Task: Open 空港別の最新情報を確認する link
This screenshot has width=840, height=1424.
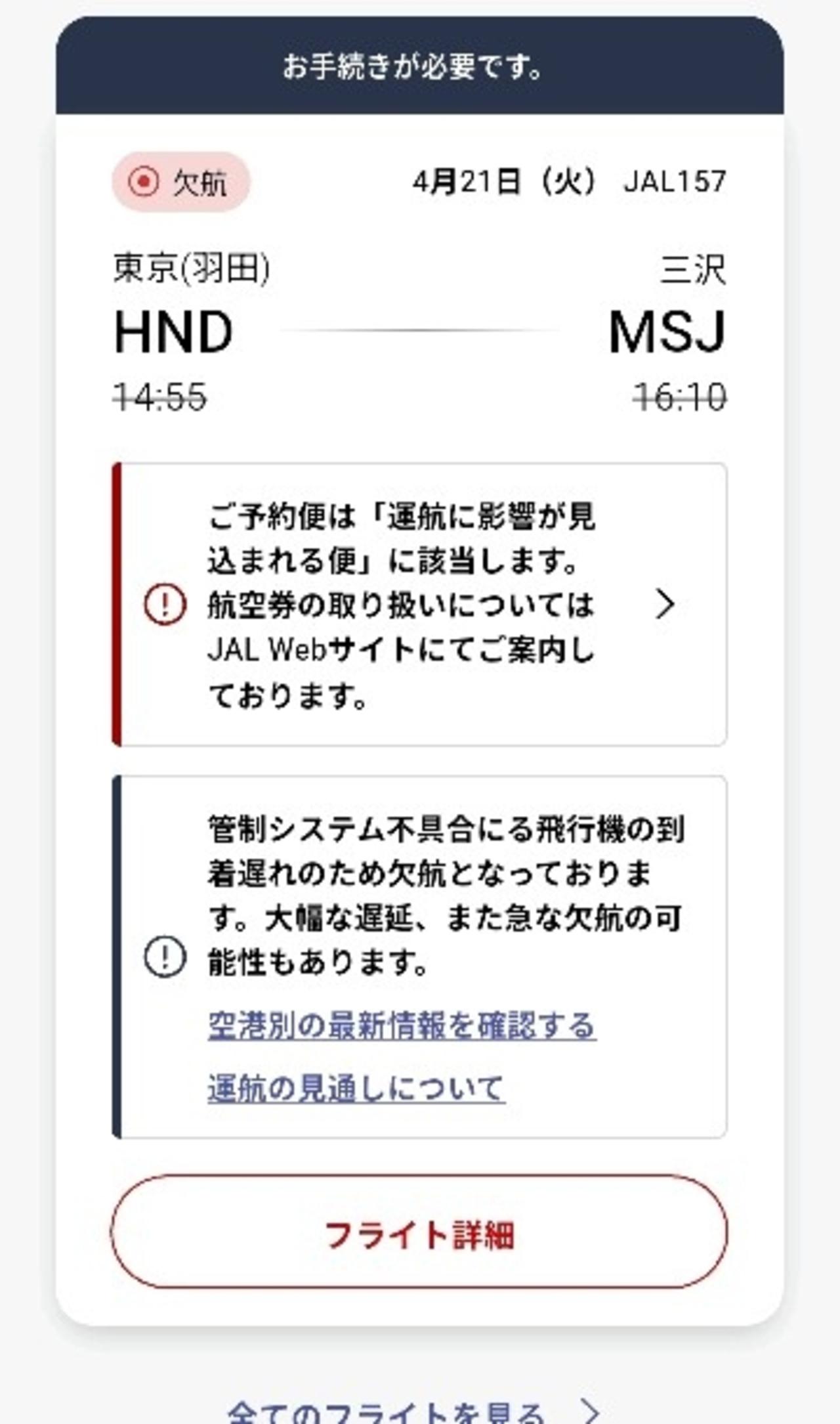Action: pos(402,1025)
